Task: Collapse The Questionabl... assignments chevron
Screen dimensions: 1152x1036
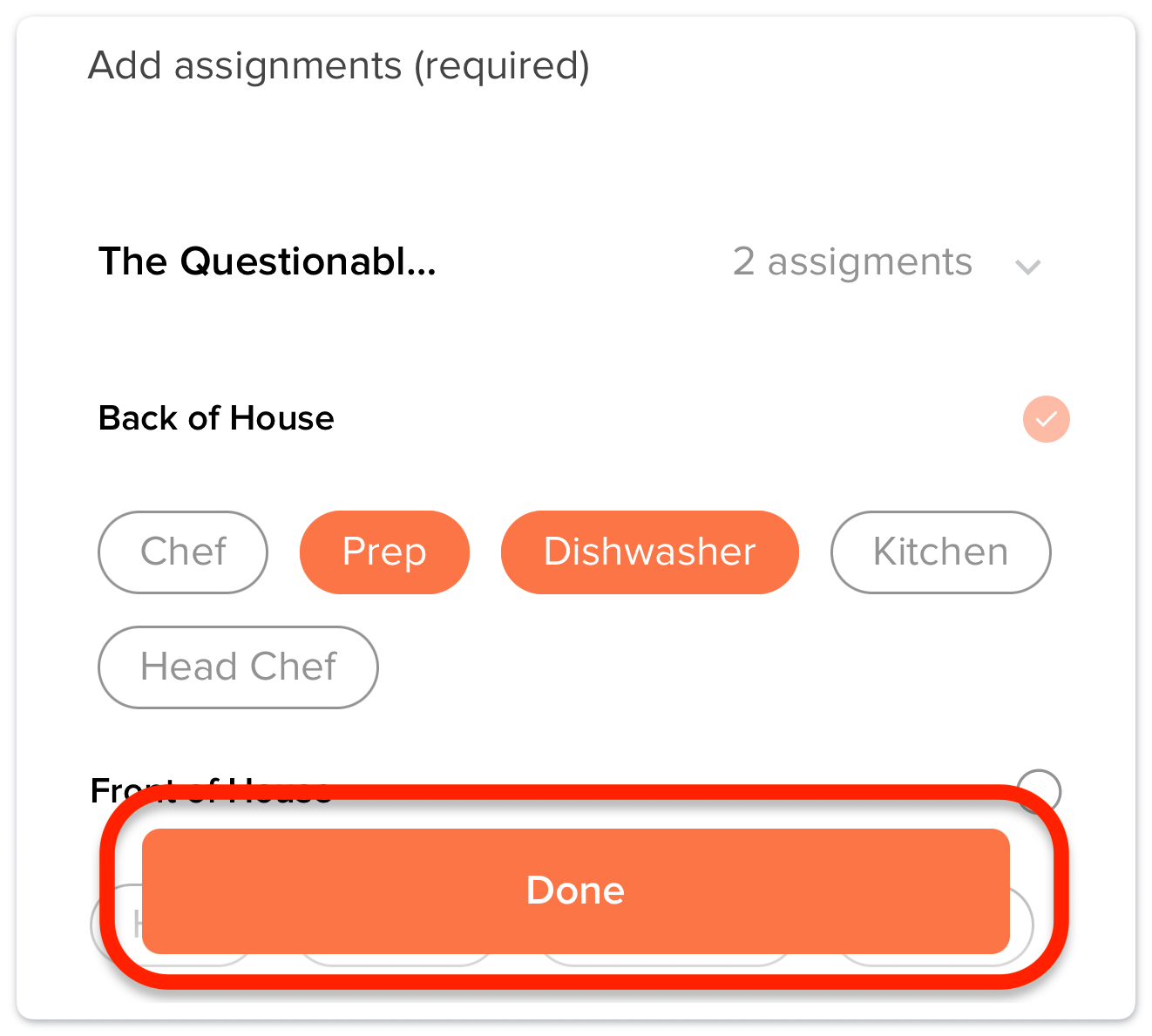Action: (x=1028, y=266)
